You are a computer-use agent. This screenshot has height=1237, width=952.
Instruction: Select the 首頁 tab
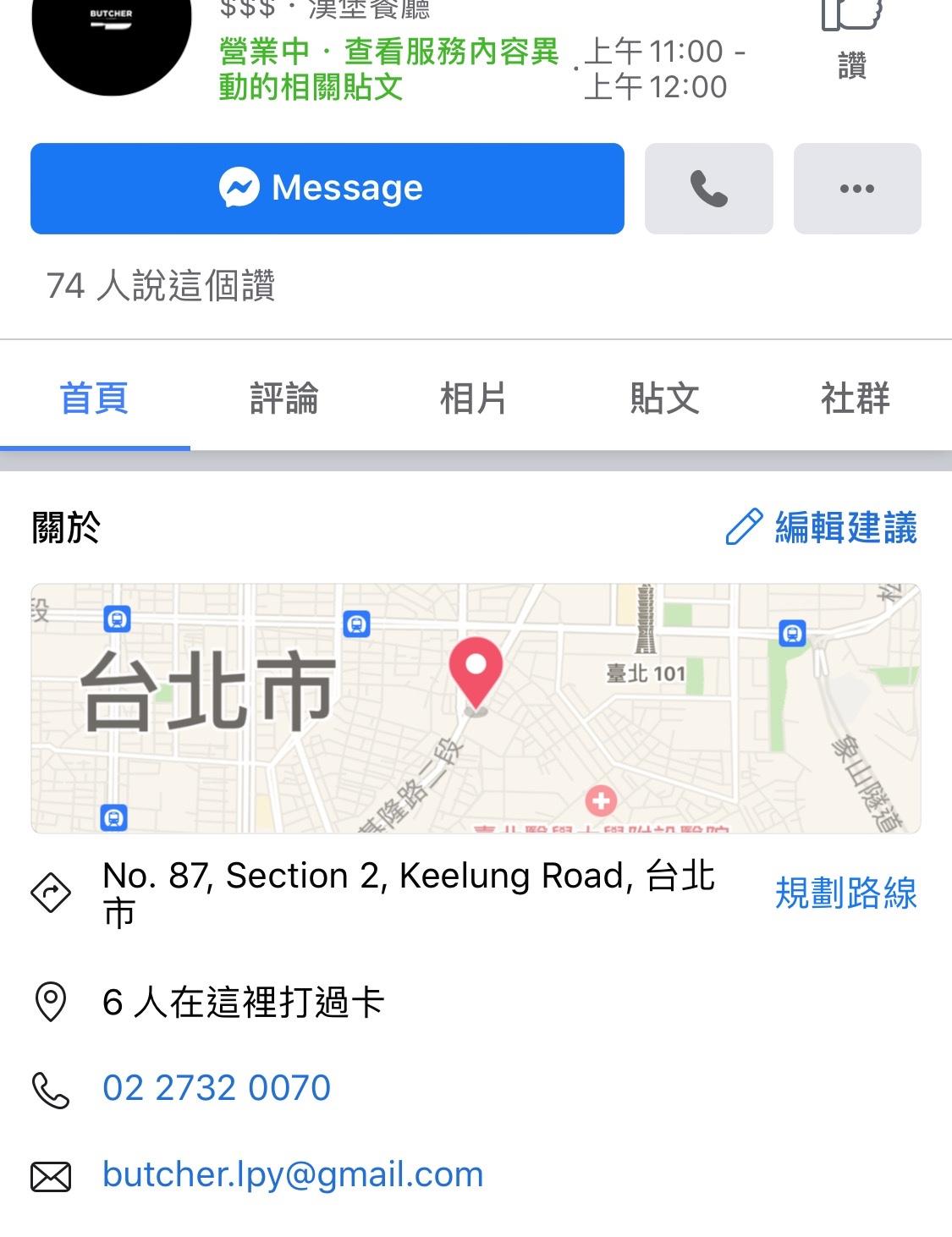pyautogui.click(x=94, y=399)
